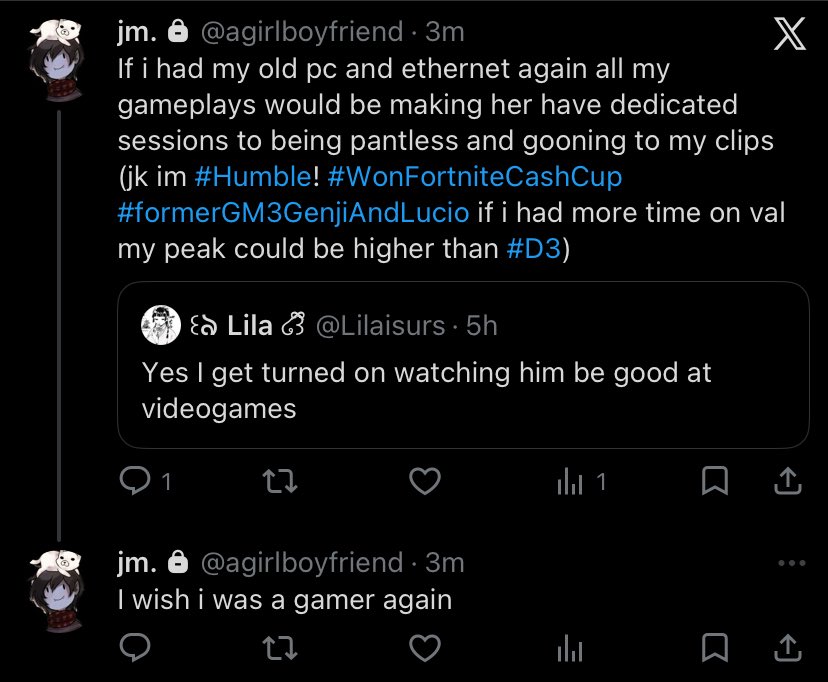
Task: Bookmark the tweet quoting Lila
Action: click(714, 483)
